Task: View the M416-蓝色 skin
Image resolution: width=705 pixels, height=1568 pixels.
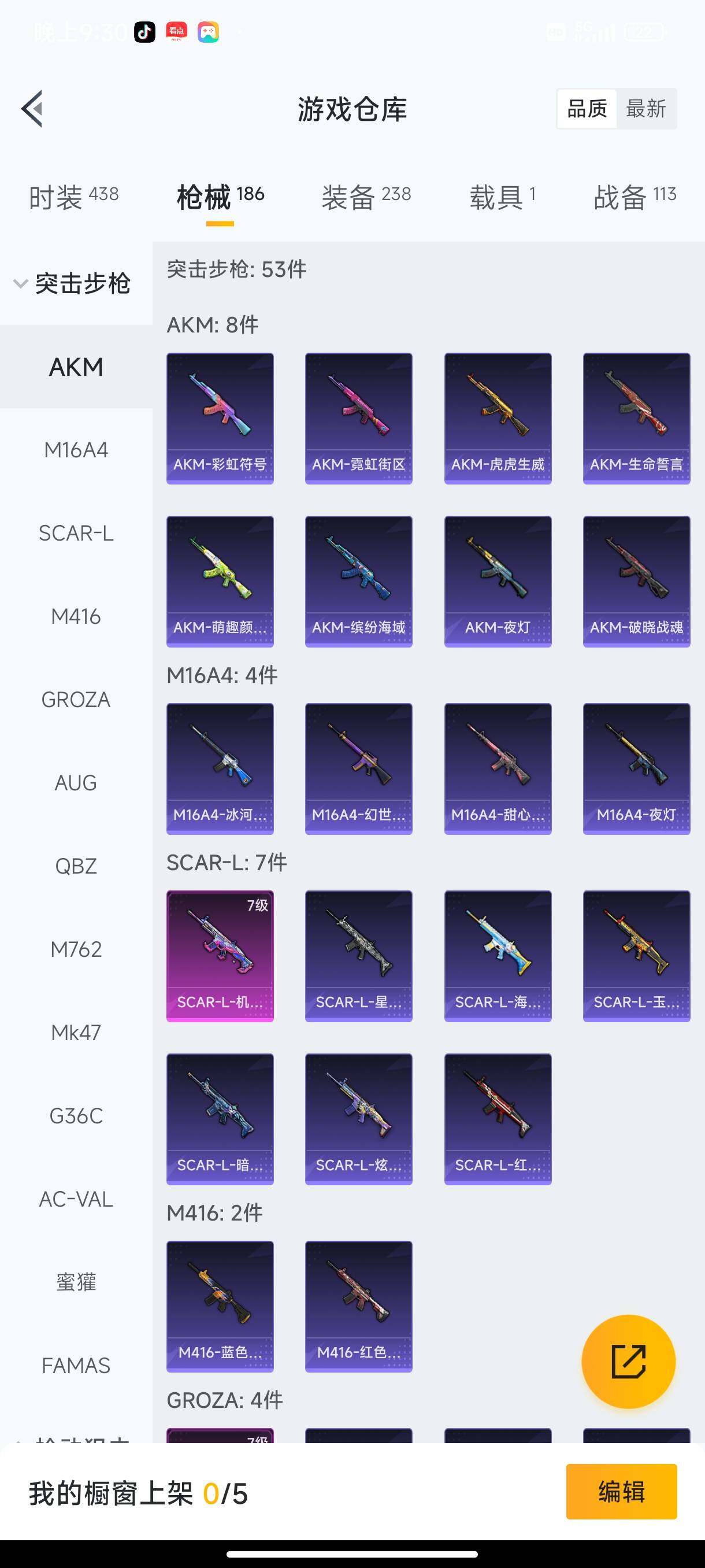Action: coord(220,1306)
